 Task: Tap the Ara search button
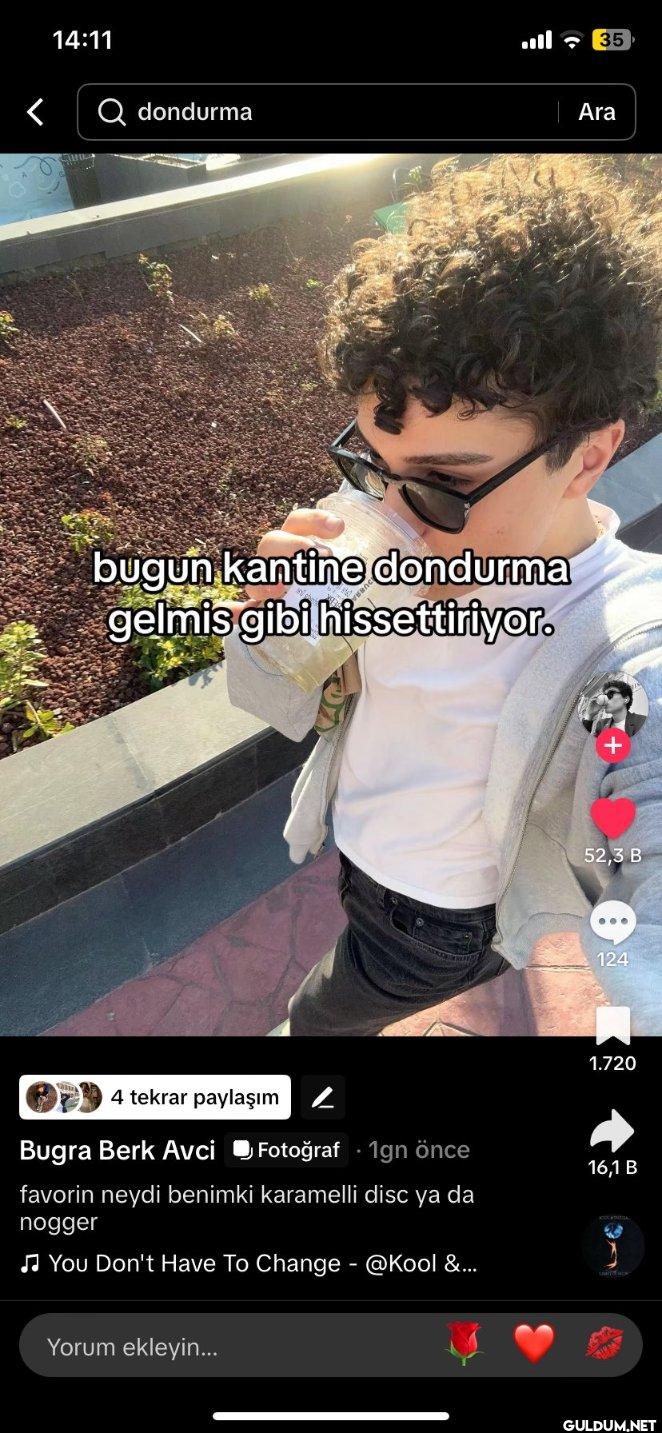[596, 112]
